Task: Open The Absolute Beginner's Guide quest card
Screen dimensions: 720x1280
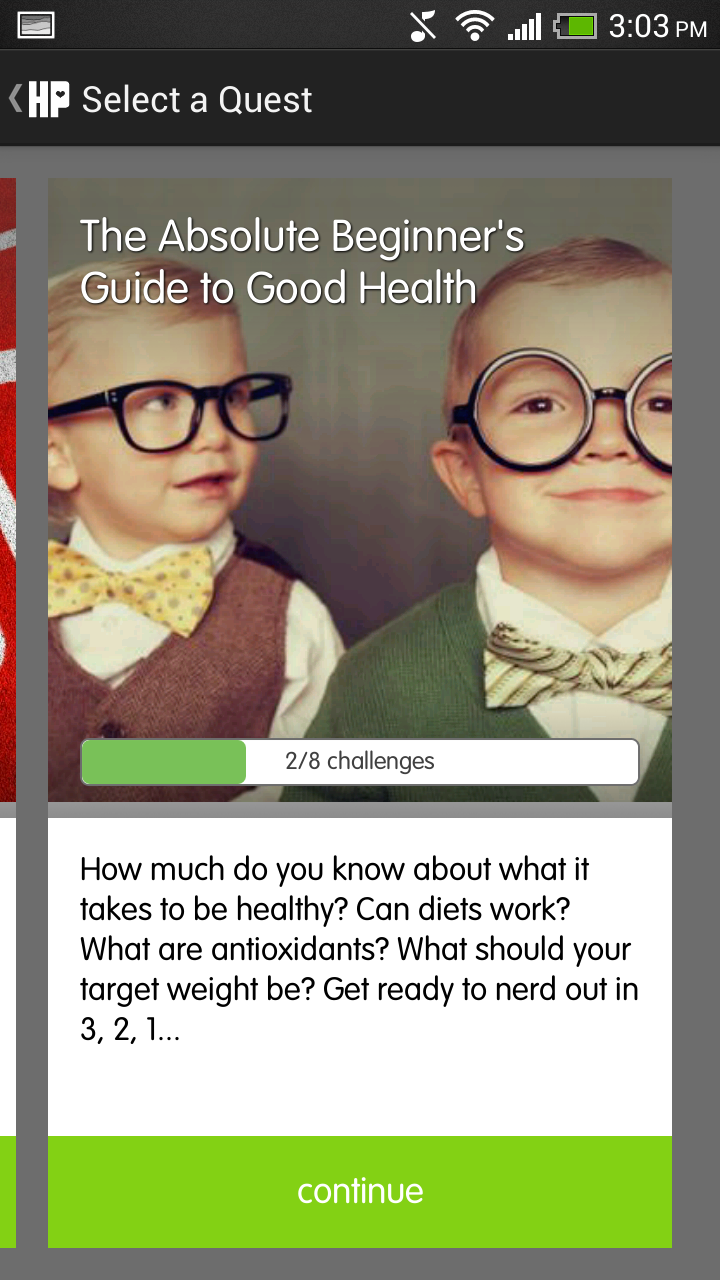Action: pyautogui.click(x=360, y=490)
